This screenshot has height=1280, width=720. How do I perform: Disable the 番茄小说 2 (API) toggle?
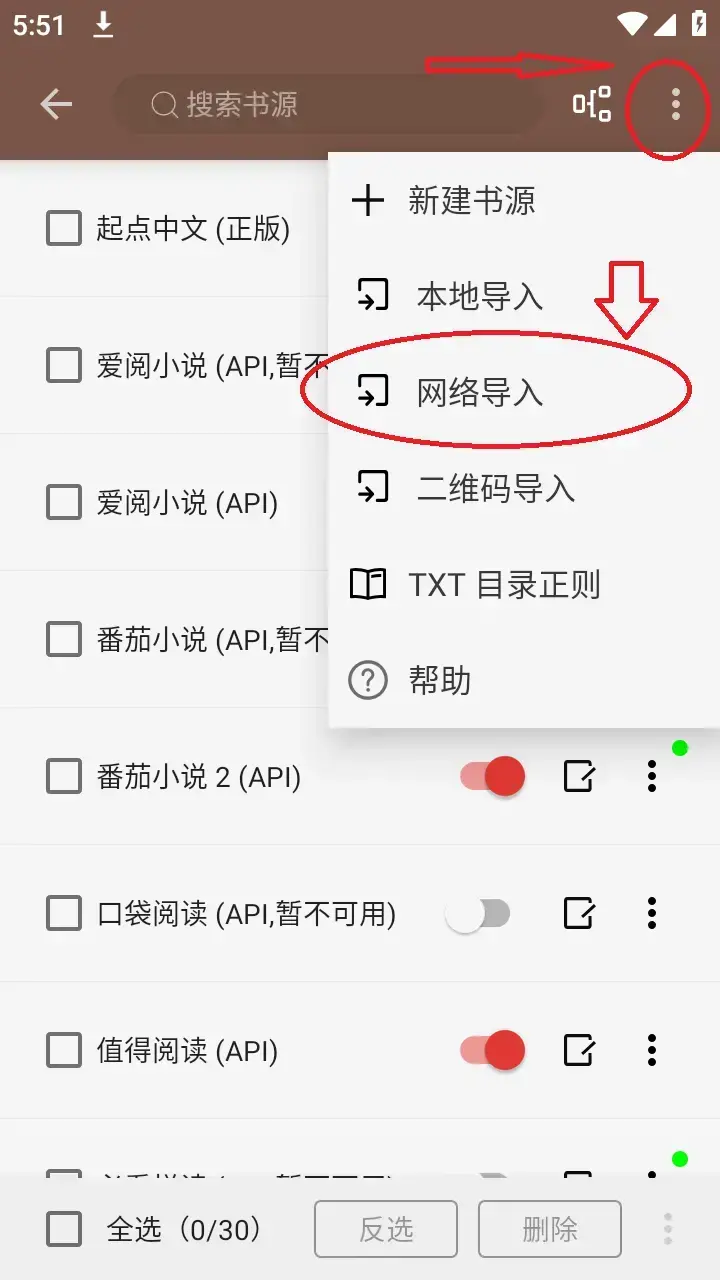coord(487,776)
